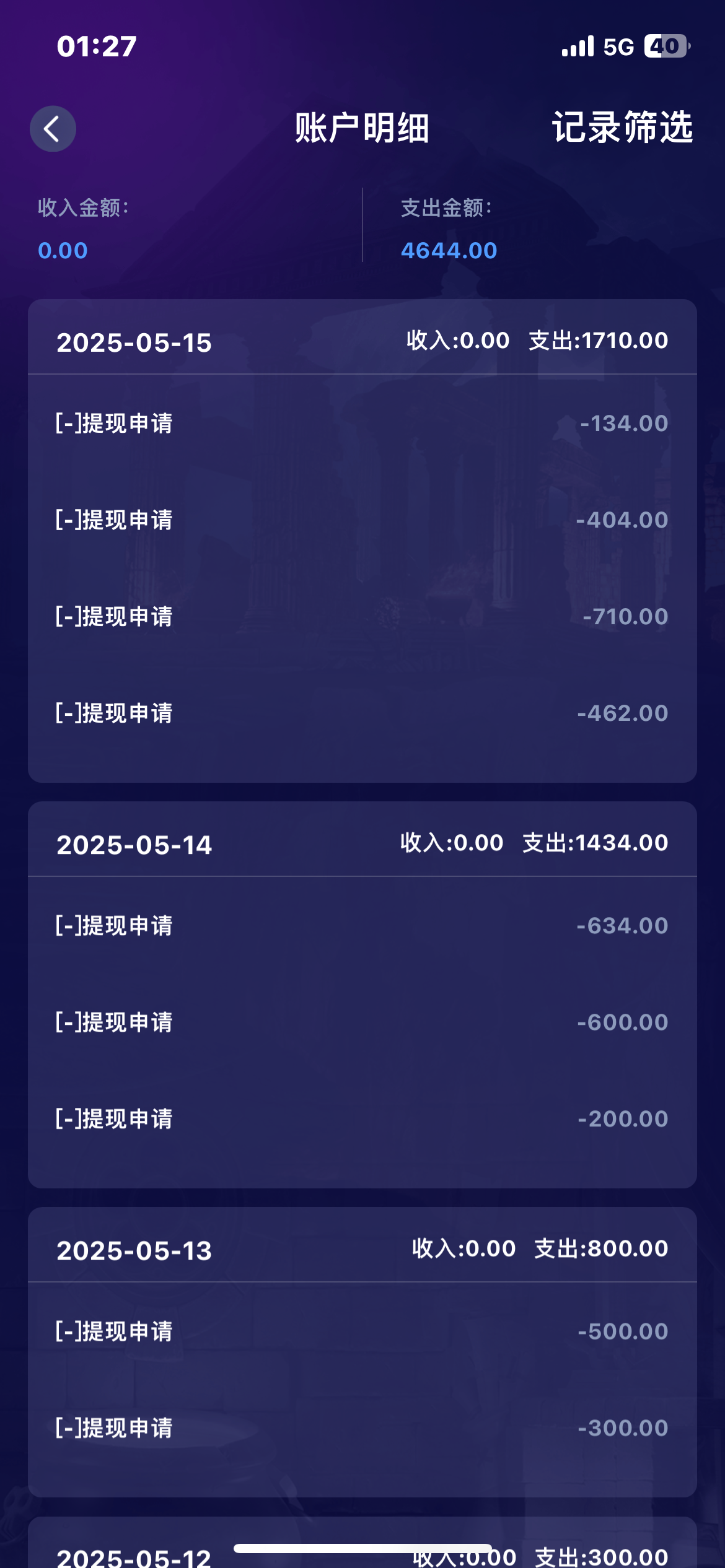Tap the income amount 0.00

(63, 250)
